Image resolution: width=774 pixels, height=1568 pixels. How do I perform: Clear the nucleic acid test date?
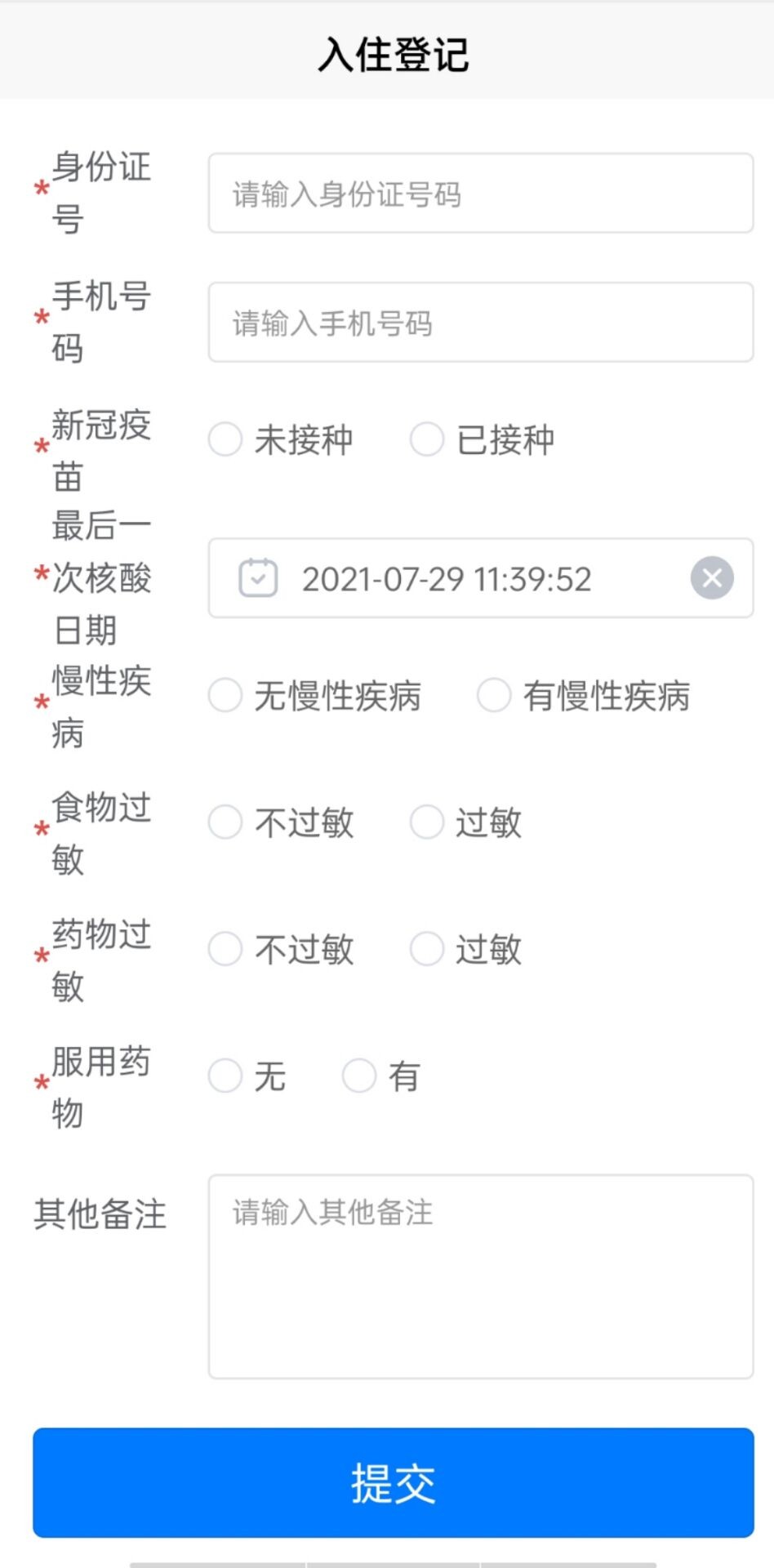[711, 578]
